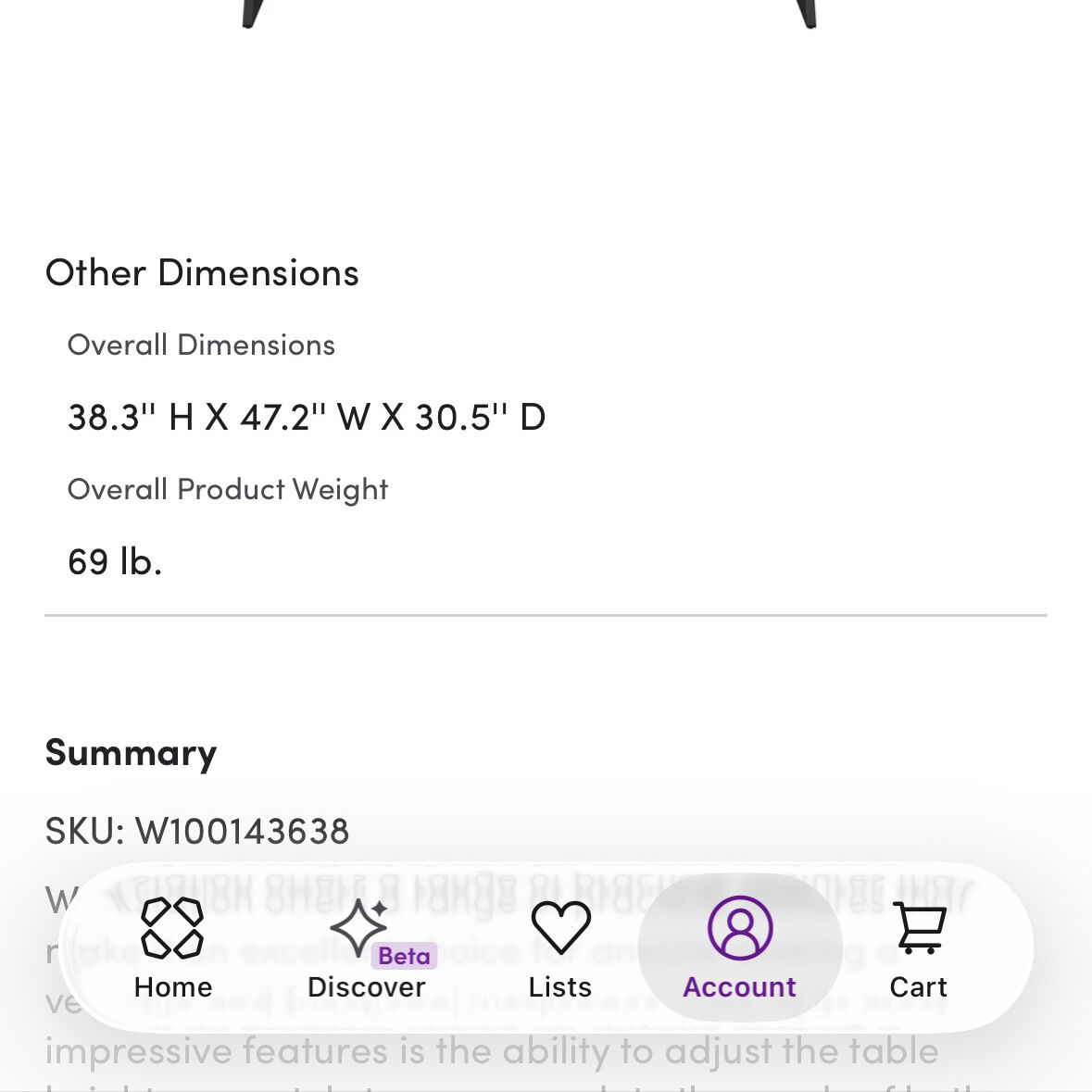
Task: Switch to the Lists tab
Action: [559, 947]
